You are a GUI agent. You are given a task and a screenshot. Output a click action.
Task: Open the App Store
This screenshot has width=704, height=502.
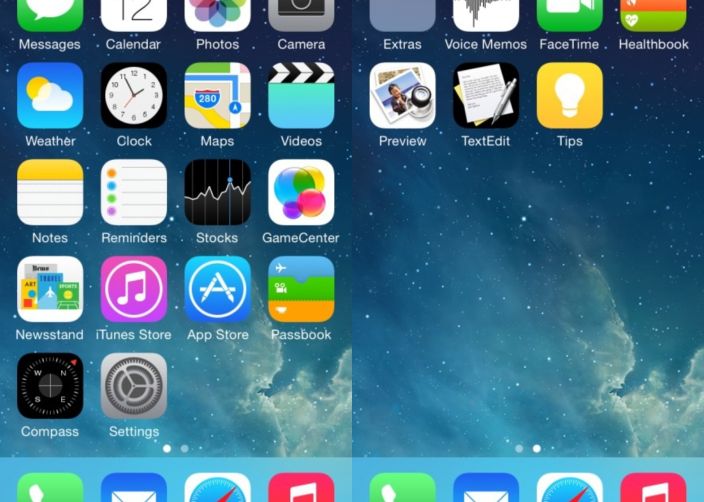(x=217, y=289)
